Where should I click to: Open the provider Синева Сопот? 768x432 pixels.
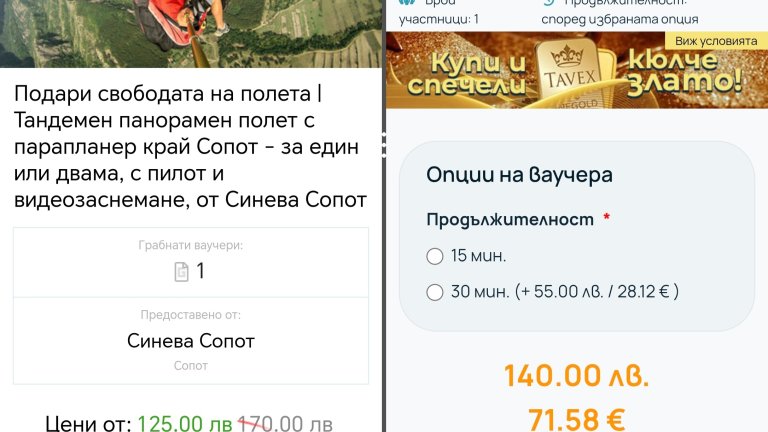[190, 341]
